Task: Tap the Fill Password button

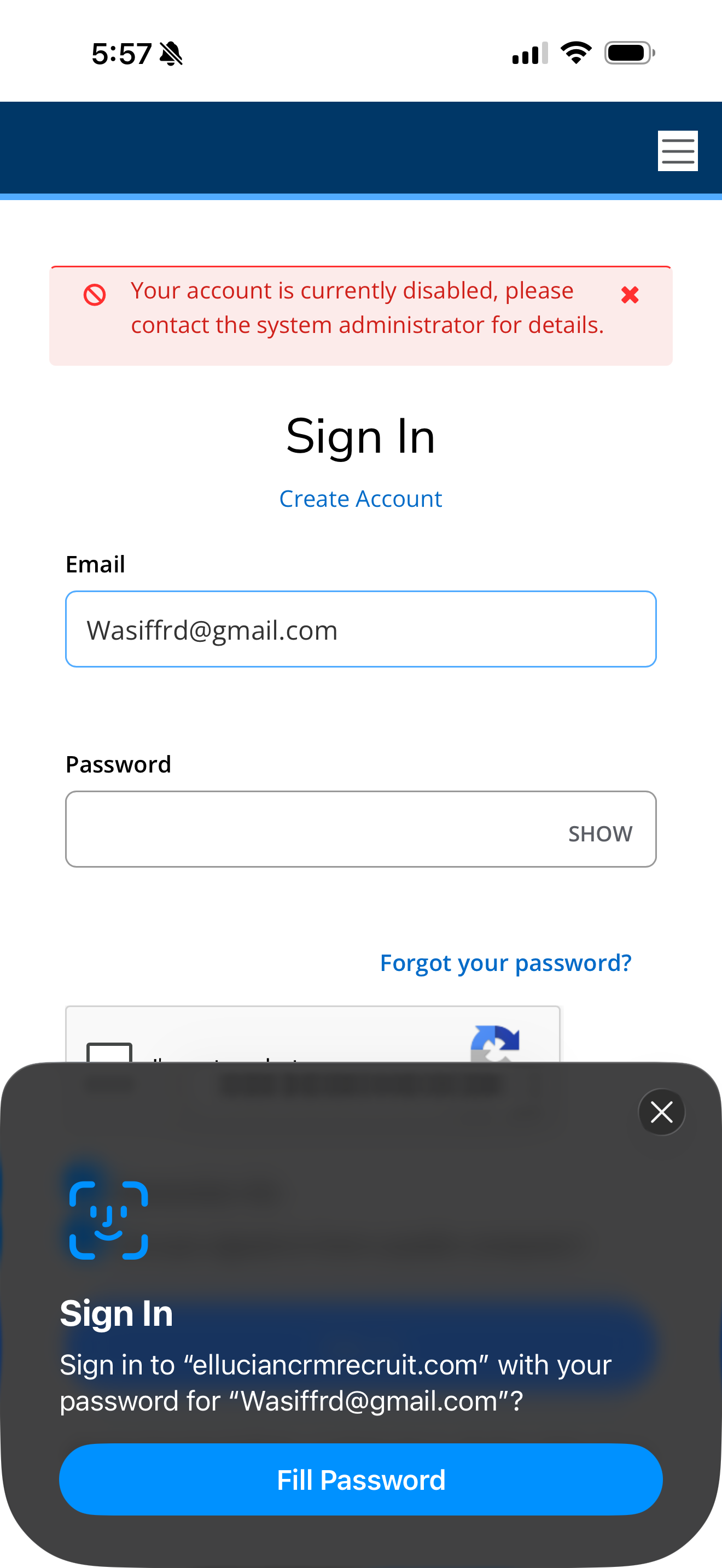Action: click(x=360, y=1480)
